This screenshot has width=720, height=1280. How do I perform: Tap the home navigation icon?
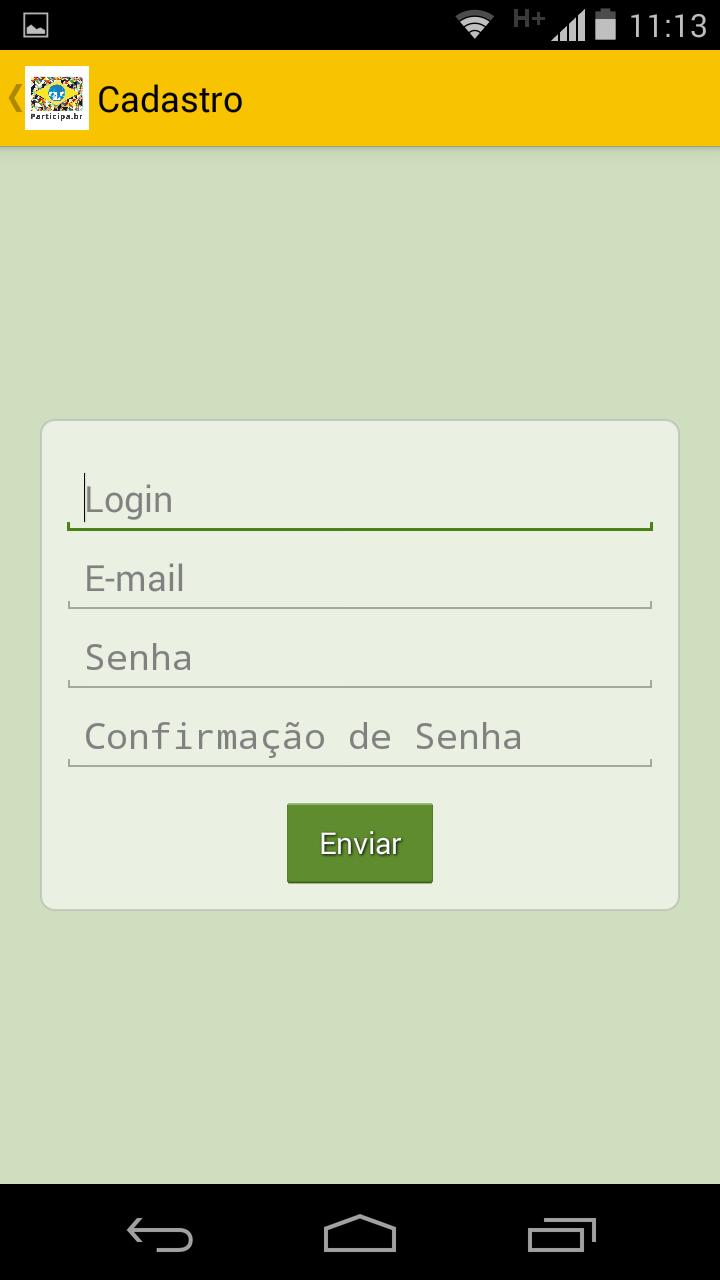(x=359, y=1236)
